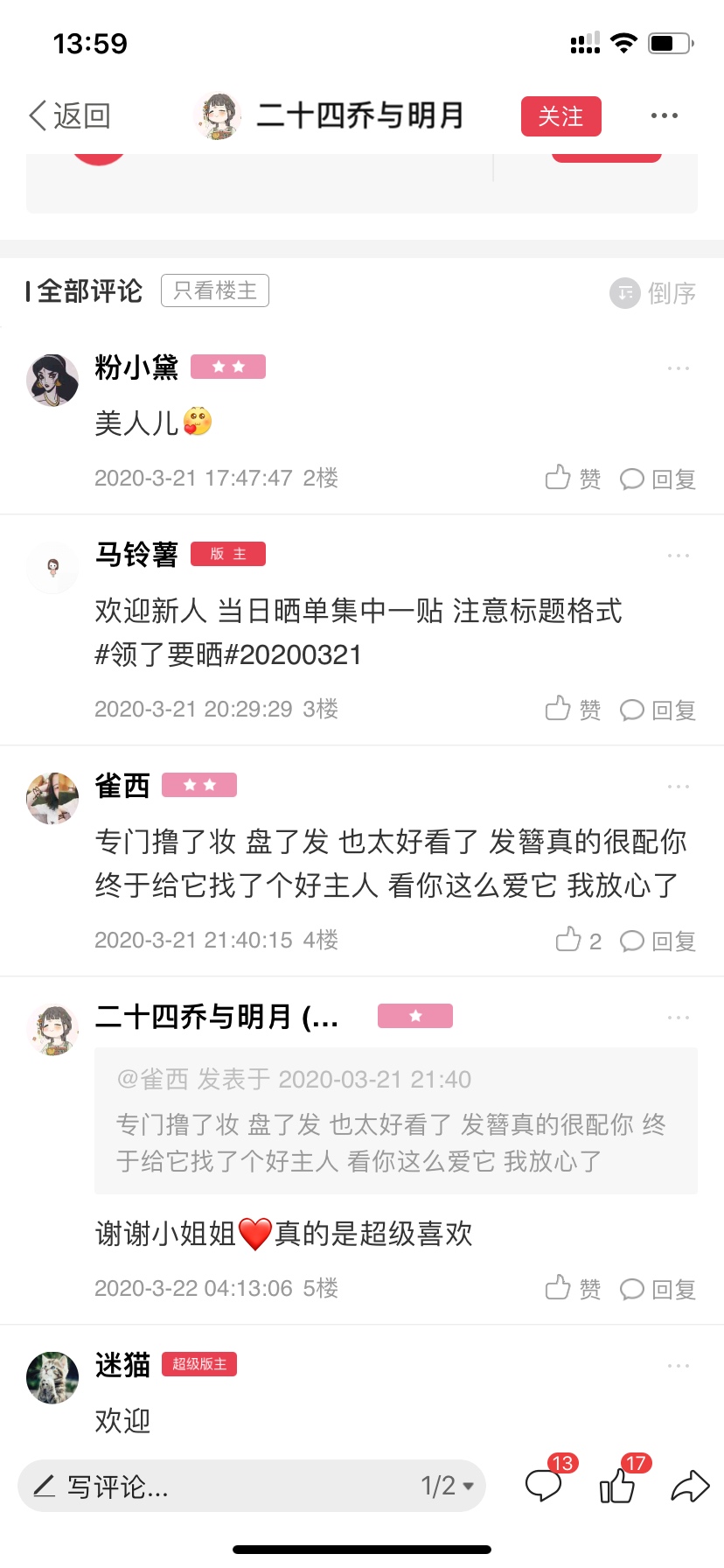Open 迷猫's profile avatar
This screenshot has width=724, height=1568.
52,1377
